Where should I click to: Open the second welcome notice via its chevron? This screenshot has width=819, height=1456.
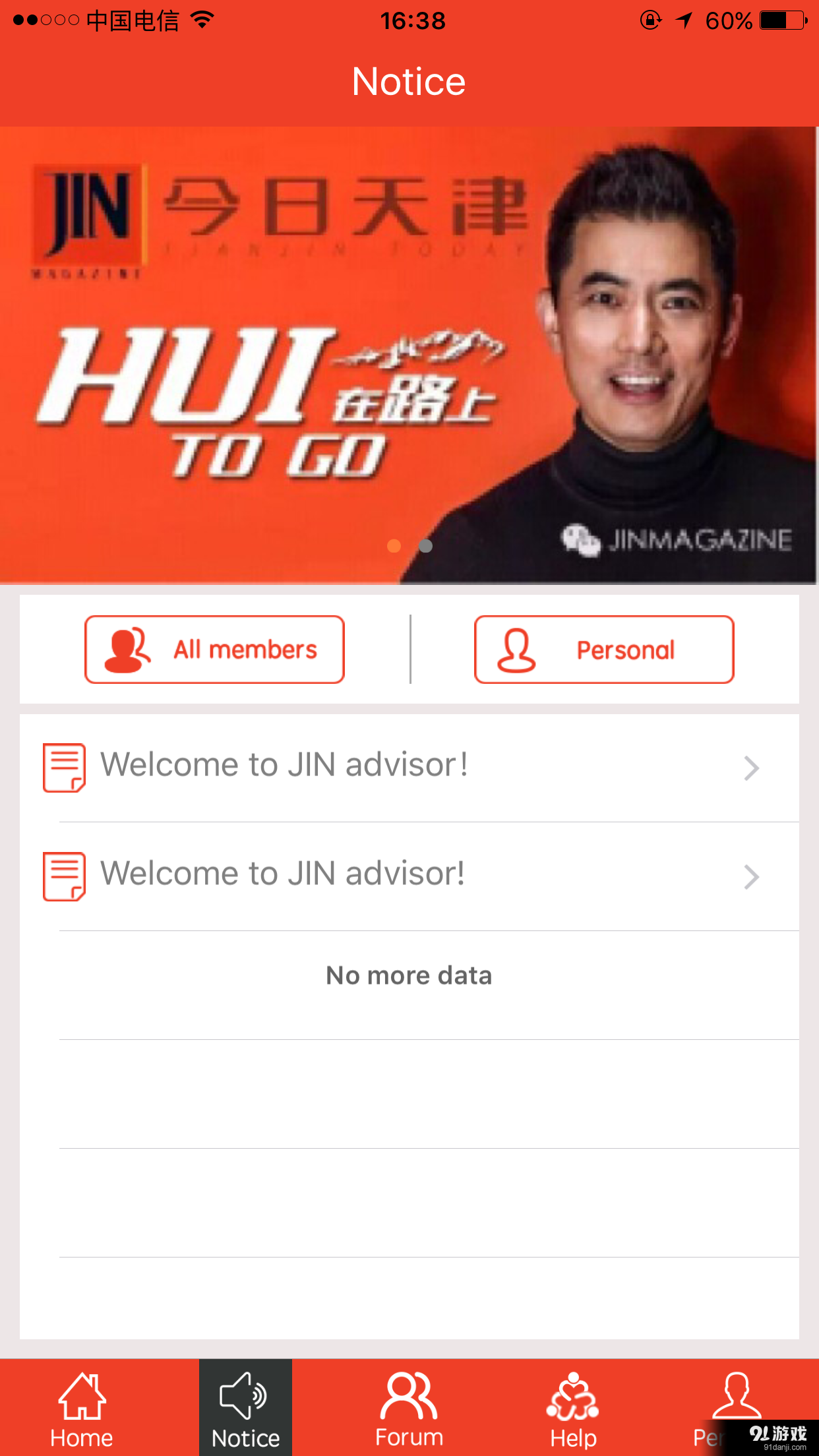pyautogui.click(x=750, y=877)
